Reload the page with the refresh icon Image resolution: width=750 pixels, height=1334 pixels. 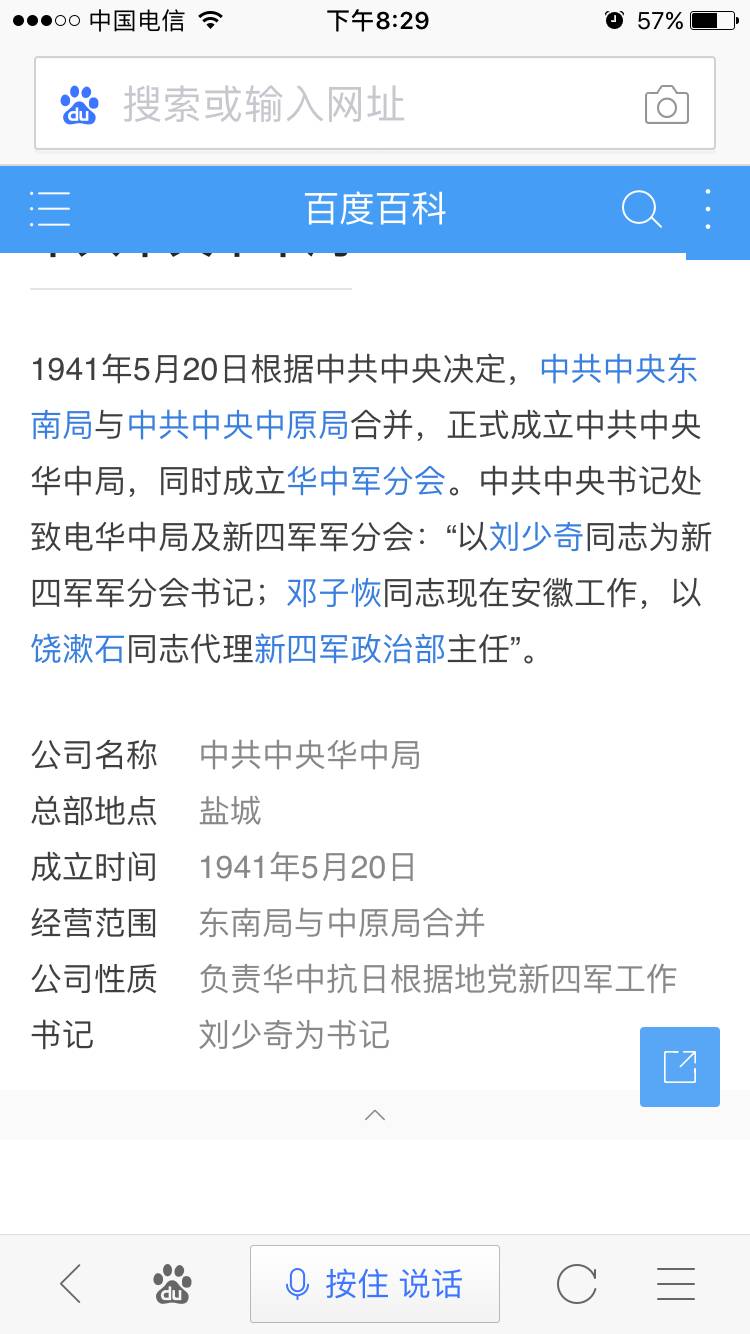coord(576,1283)
